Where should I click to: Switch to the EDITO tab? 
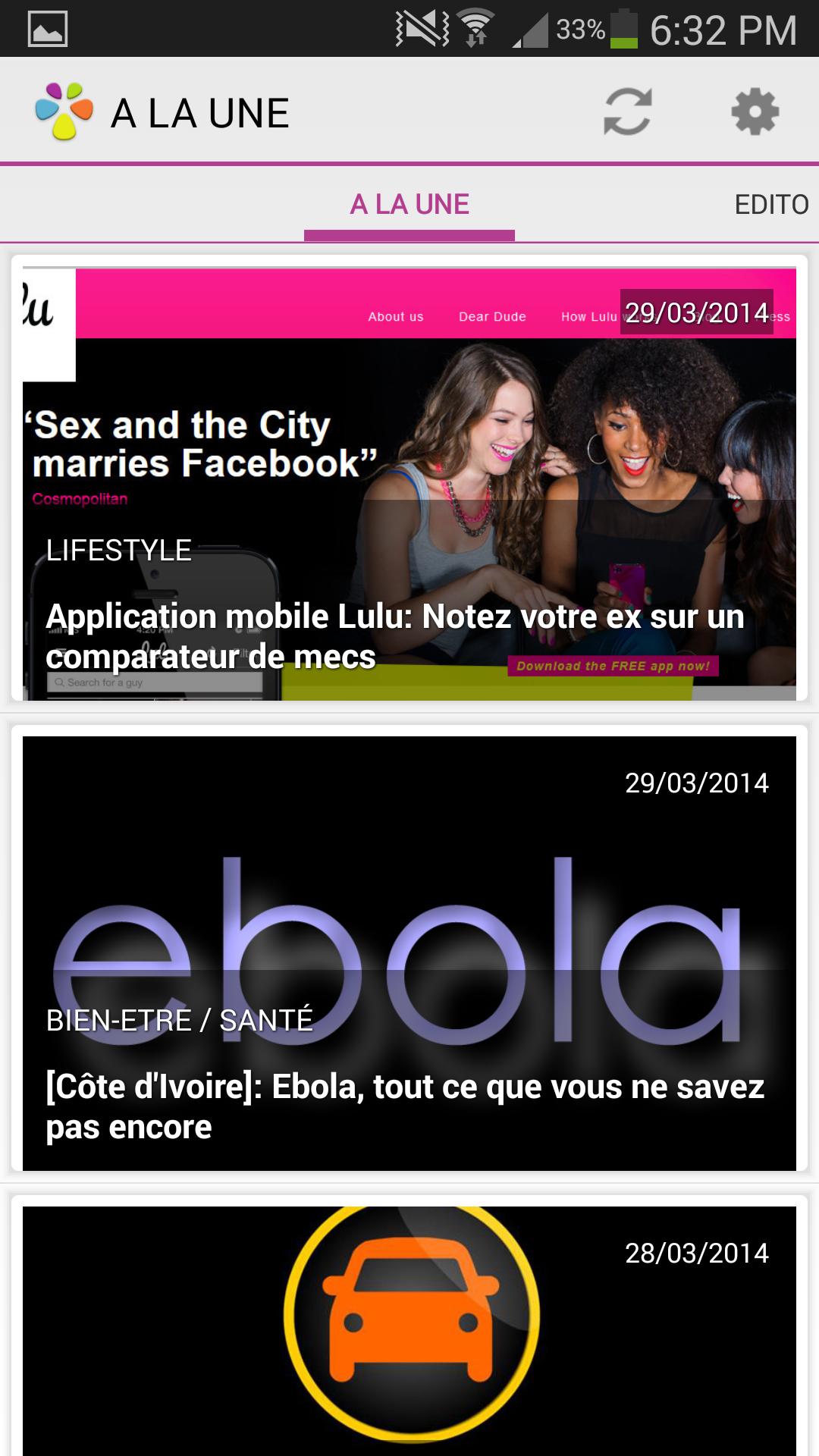(x=773, y=203)
